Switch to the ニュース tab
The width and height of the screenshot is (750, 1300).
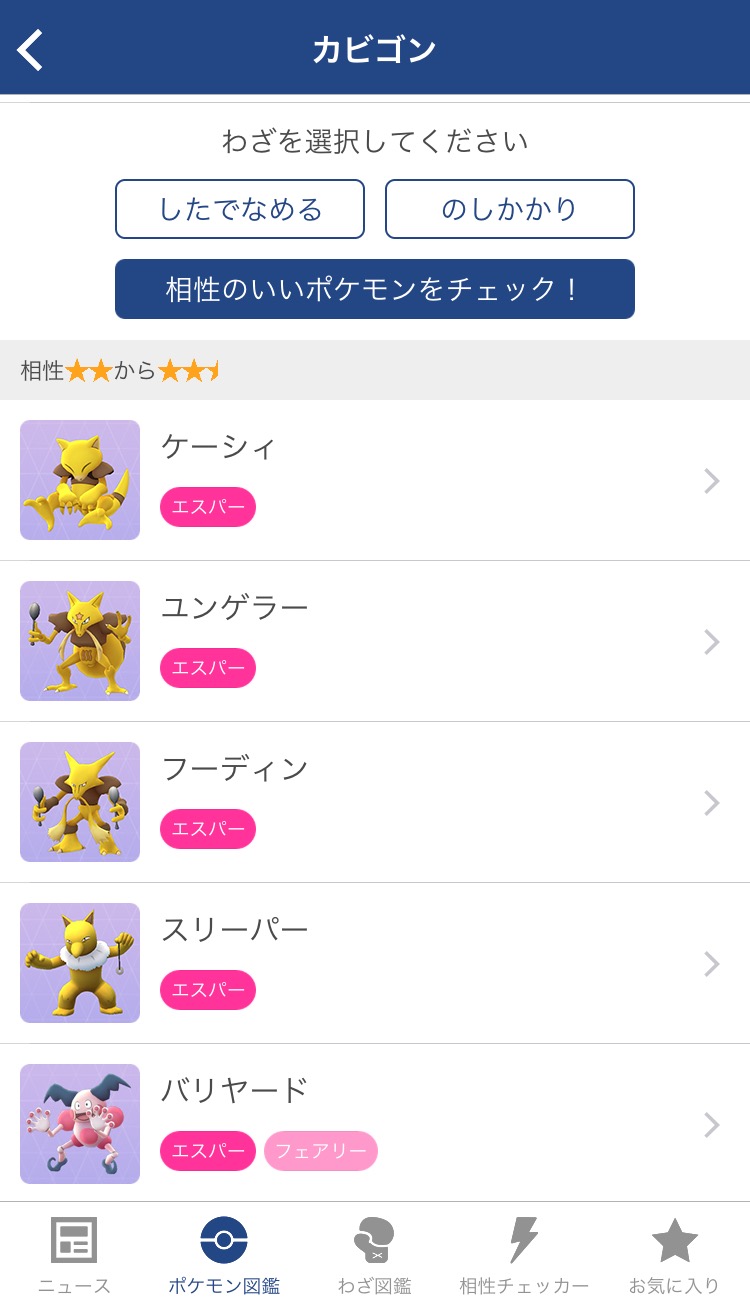click(74, 1254)
